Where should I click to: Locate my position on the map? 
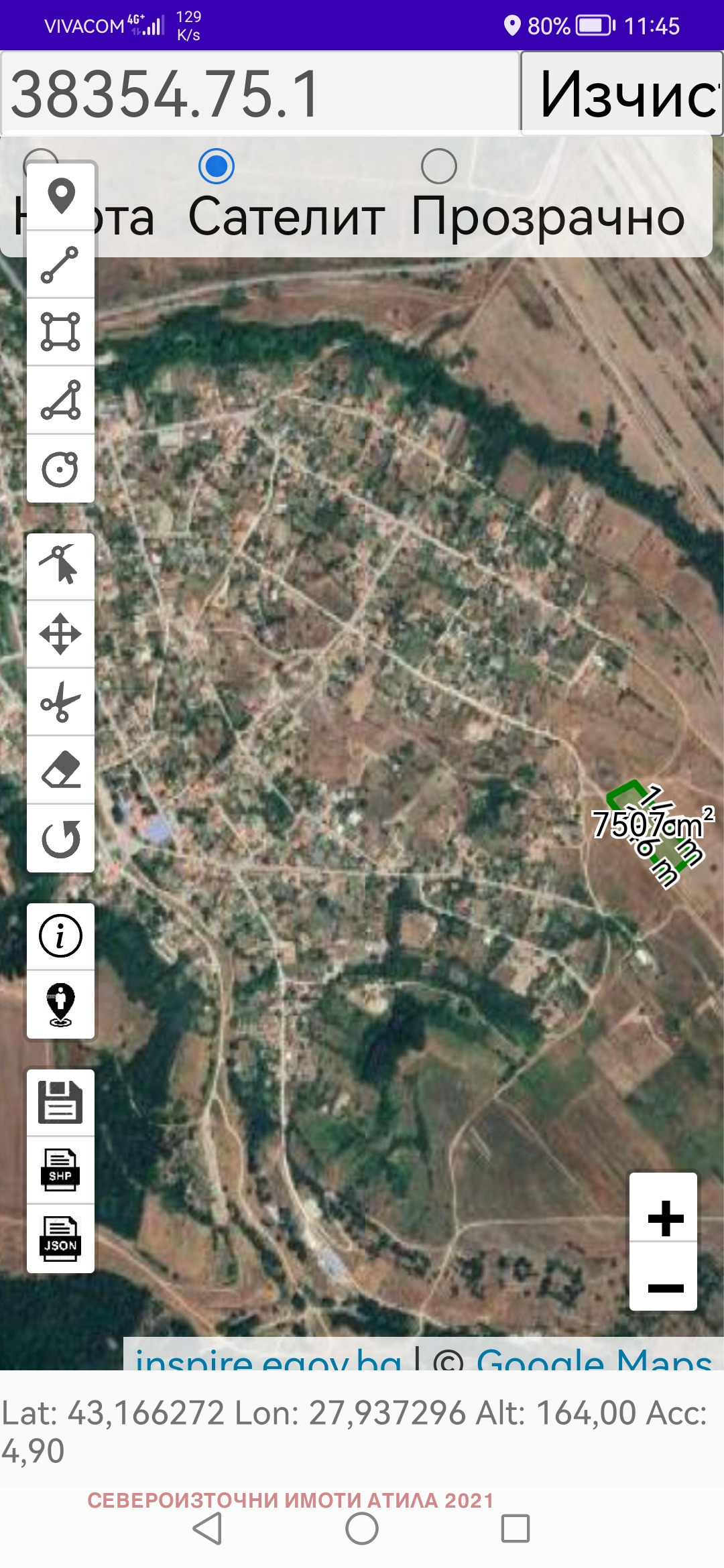(61, 1004)
